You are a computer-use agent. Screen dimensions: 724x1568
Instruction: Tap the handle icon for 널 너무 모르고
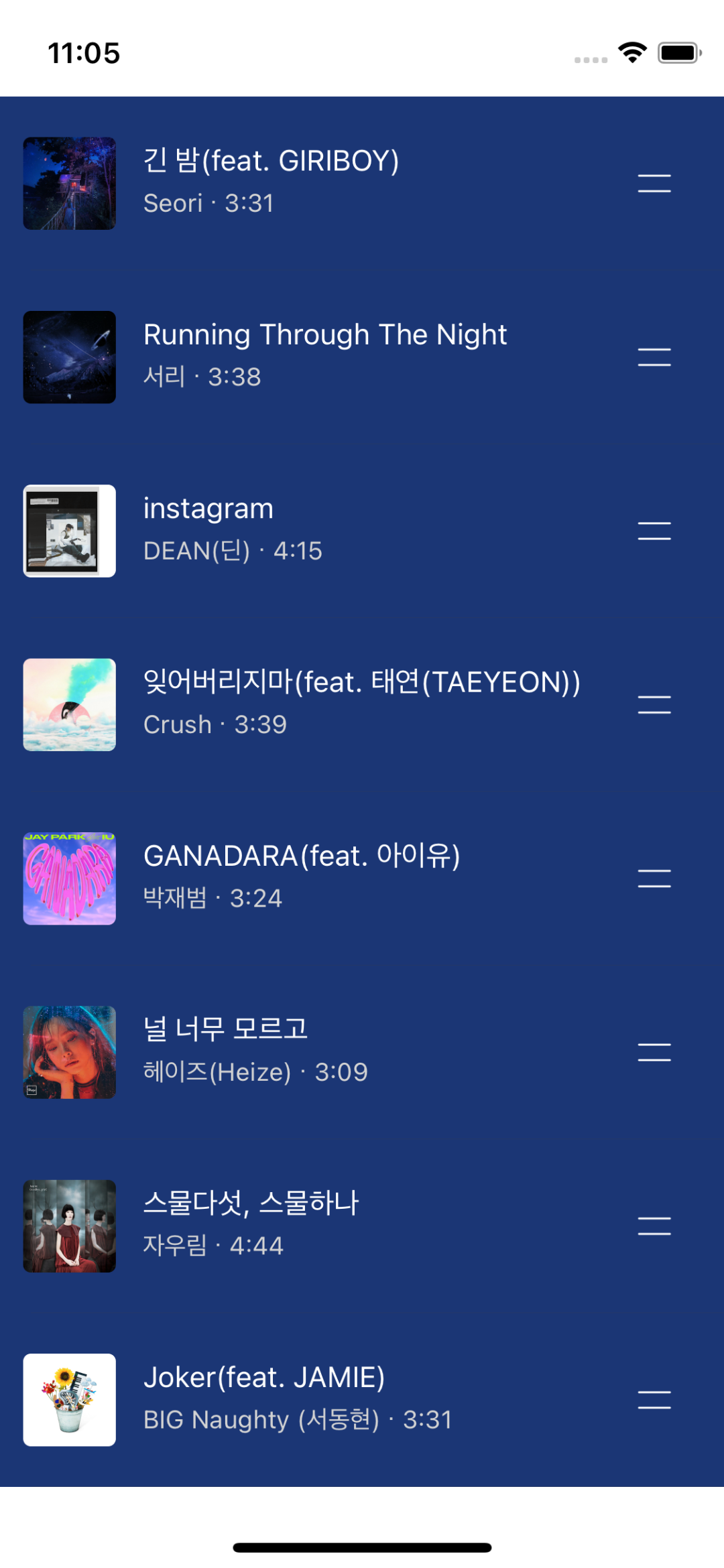click(654, 1052)
